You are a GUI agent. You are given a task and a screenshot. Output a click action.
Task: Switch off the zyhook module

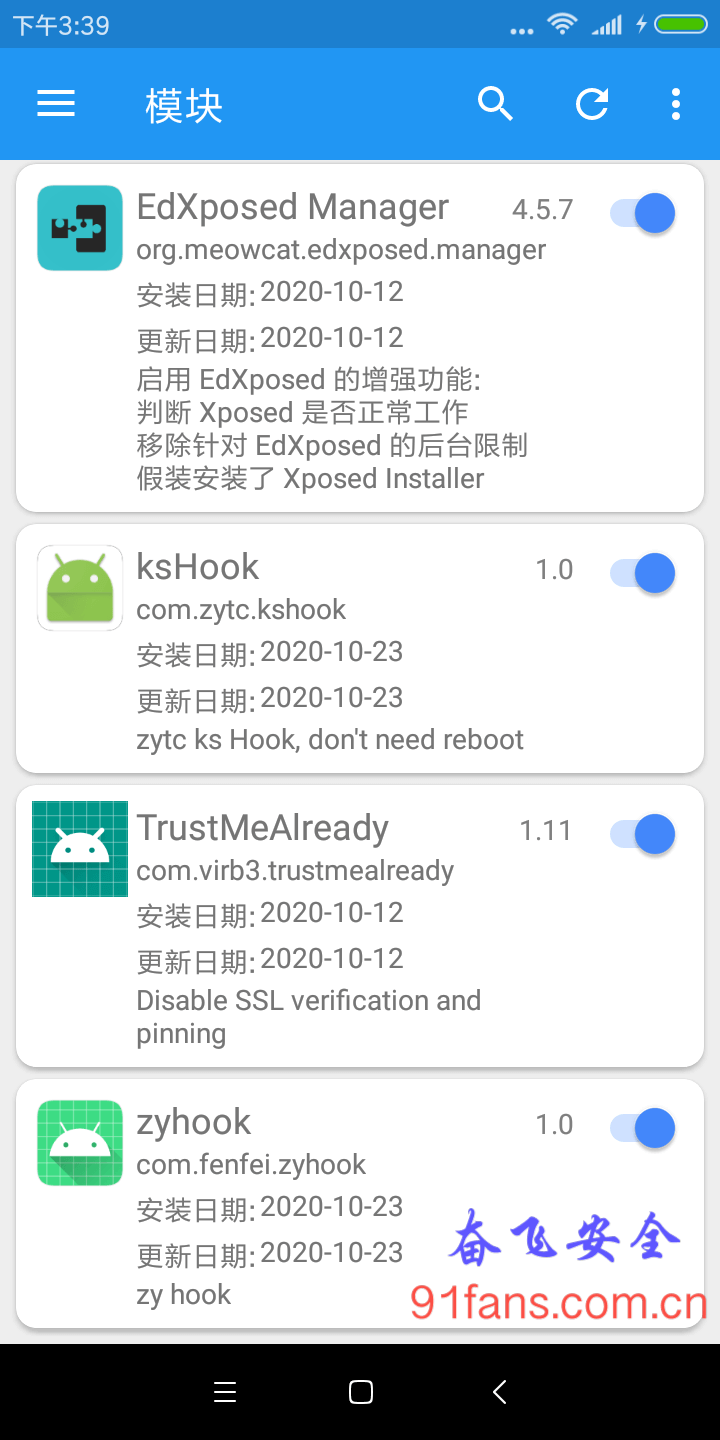643,1128
